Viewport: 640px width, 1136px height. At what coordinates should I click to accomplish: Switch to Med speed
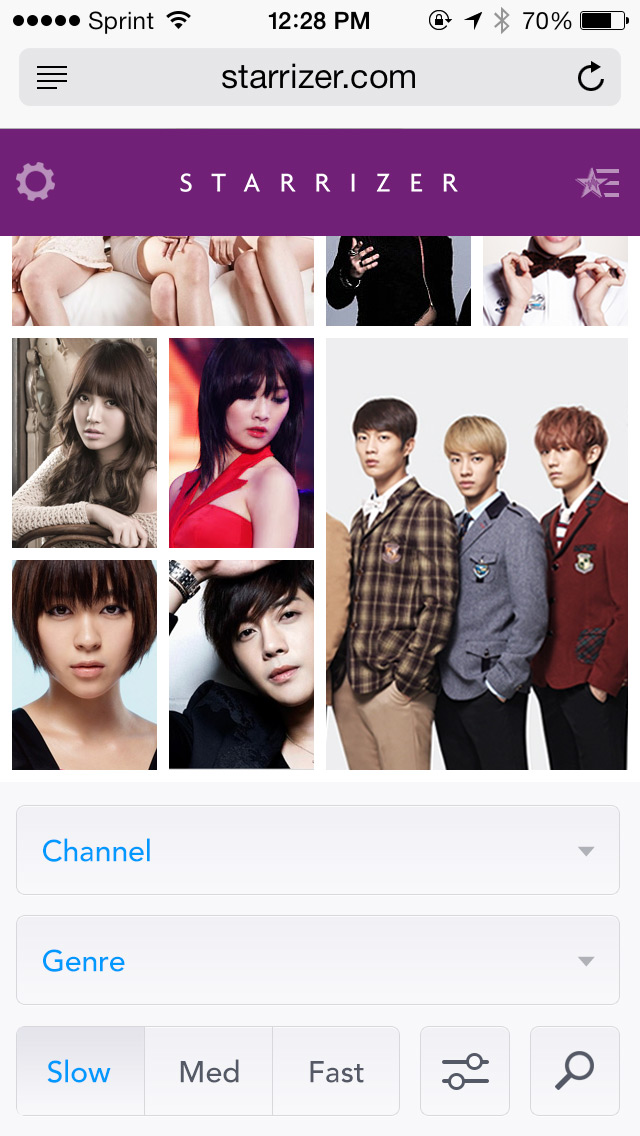[209, 1072]
